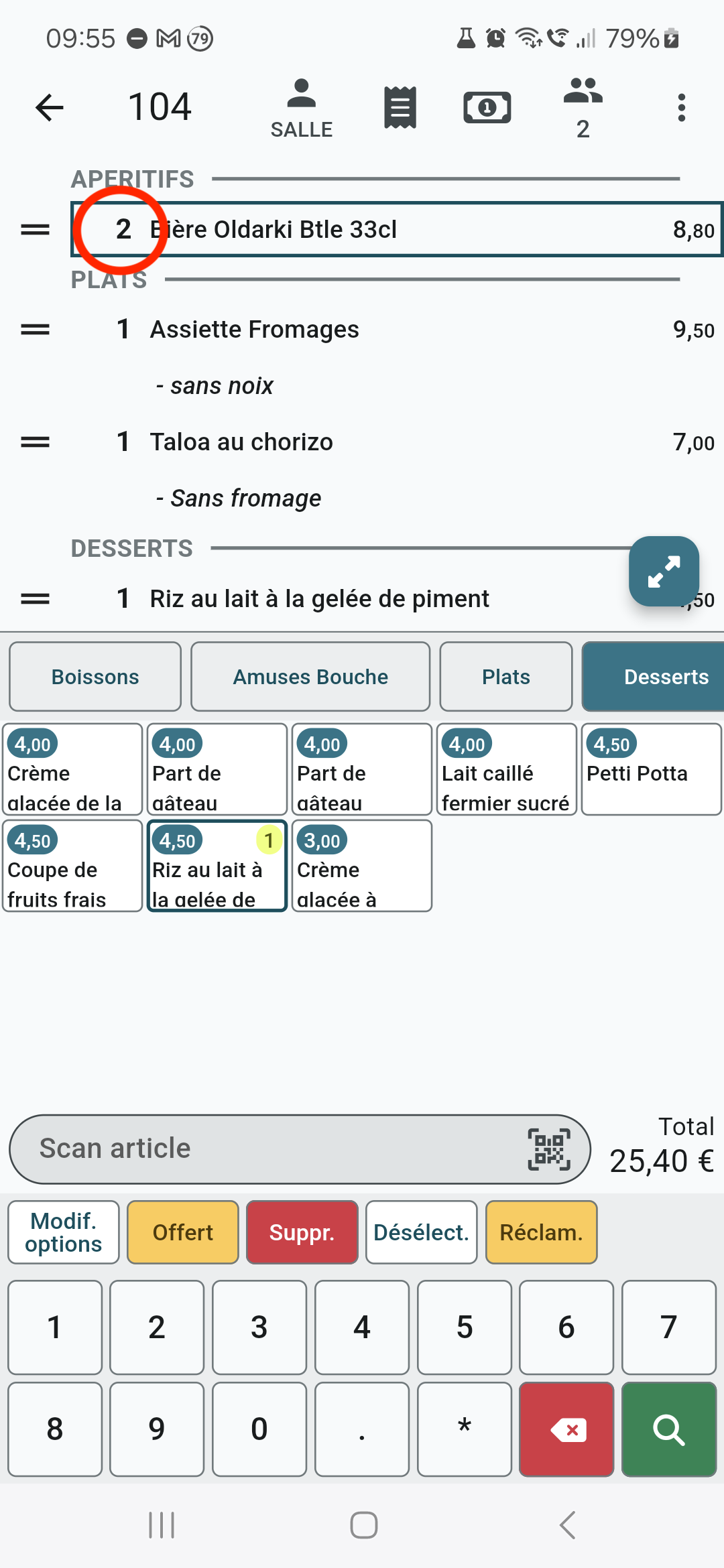
Task: Add Coupe de fruits frais
Action: pyautogui.click(x=72, y=866)
